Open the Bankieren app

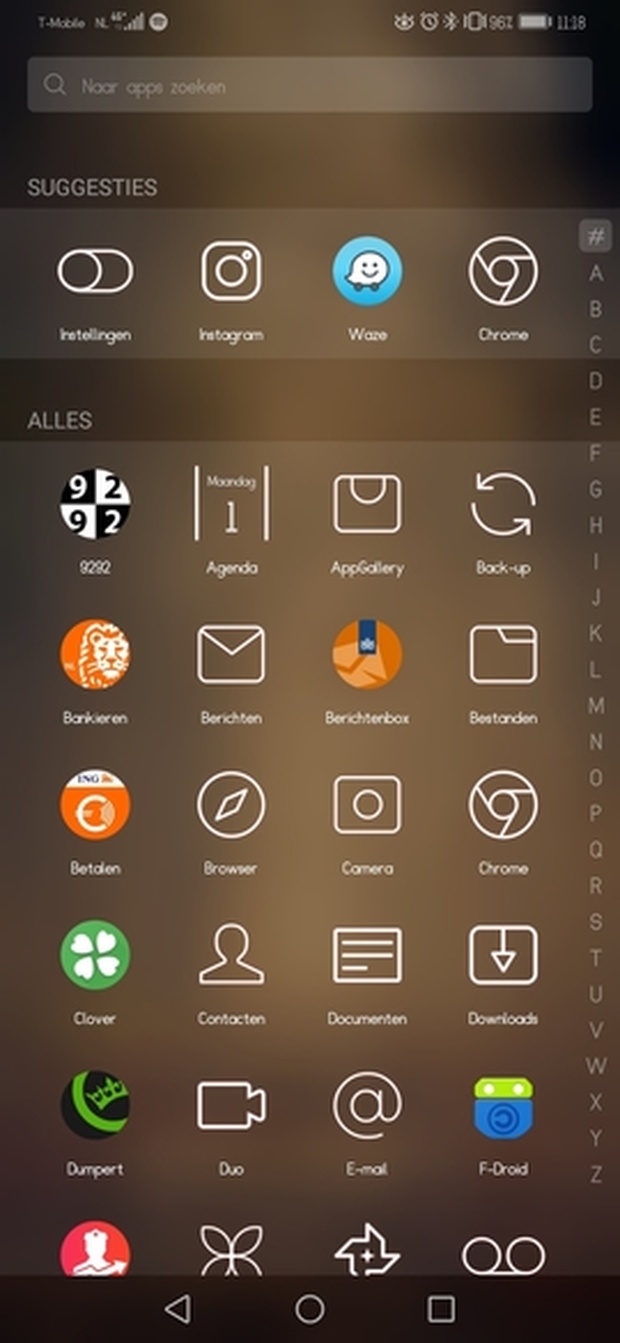pyautogui.click(x=95, y=655)
